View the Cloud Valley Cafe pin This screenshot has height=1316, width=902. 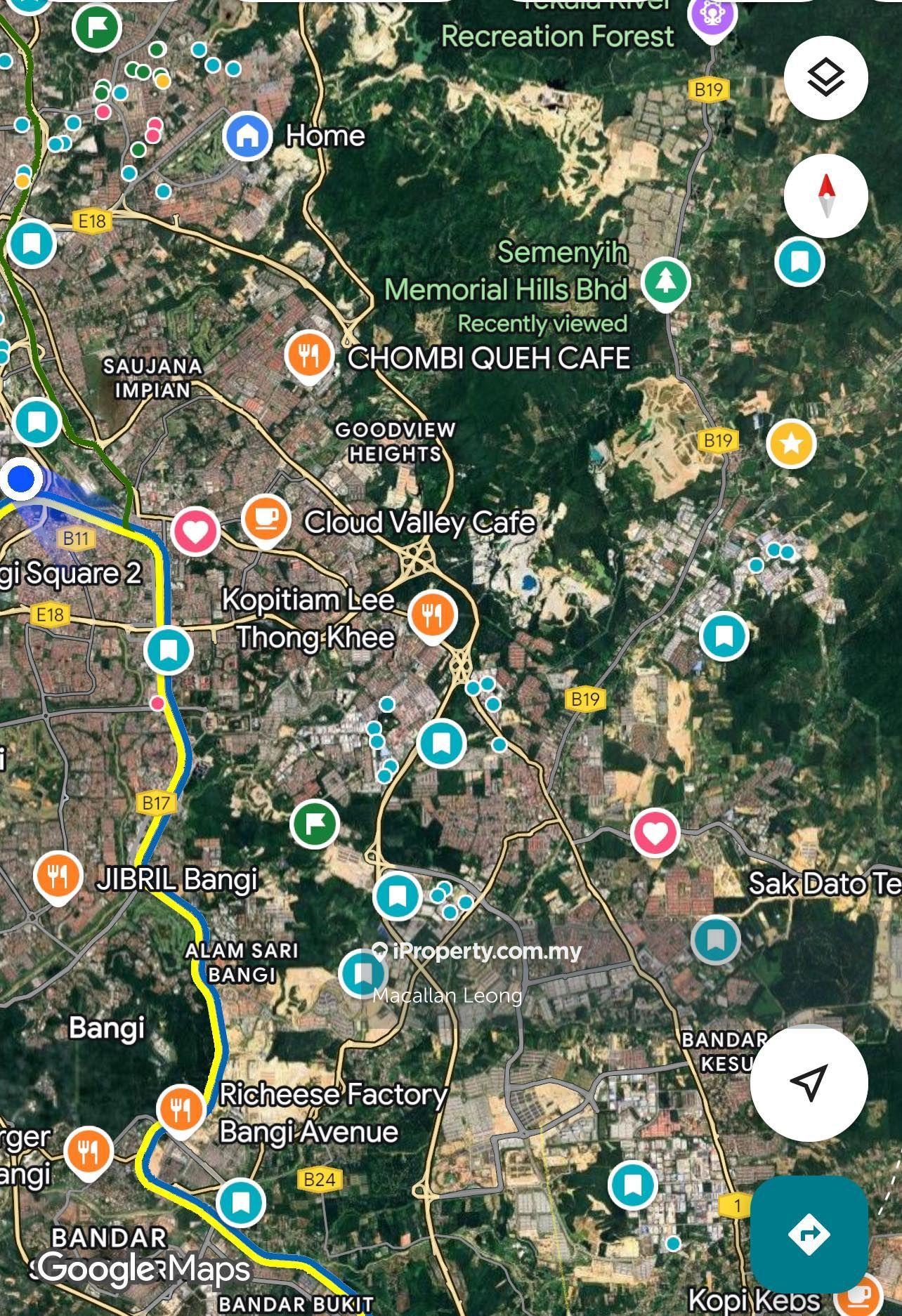[x=266, y=520]
